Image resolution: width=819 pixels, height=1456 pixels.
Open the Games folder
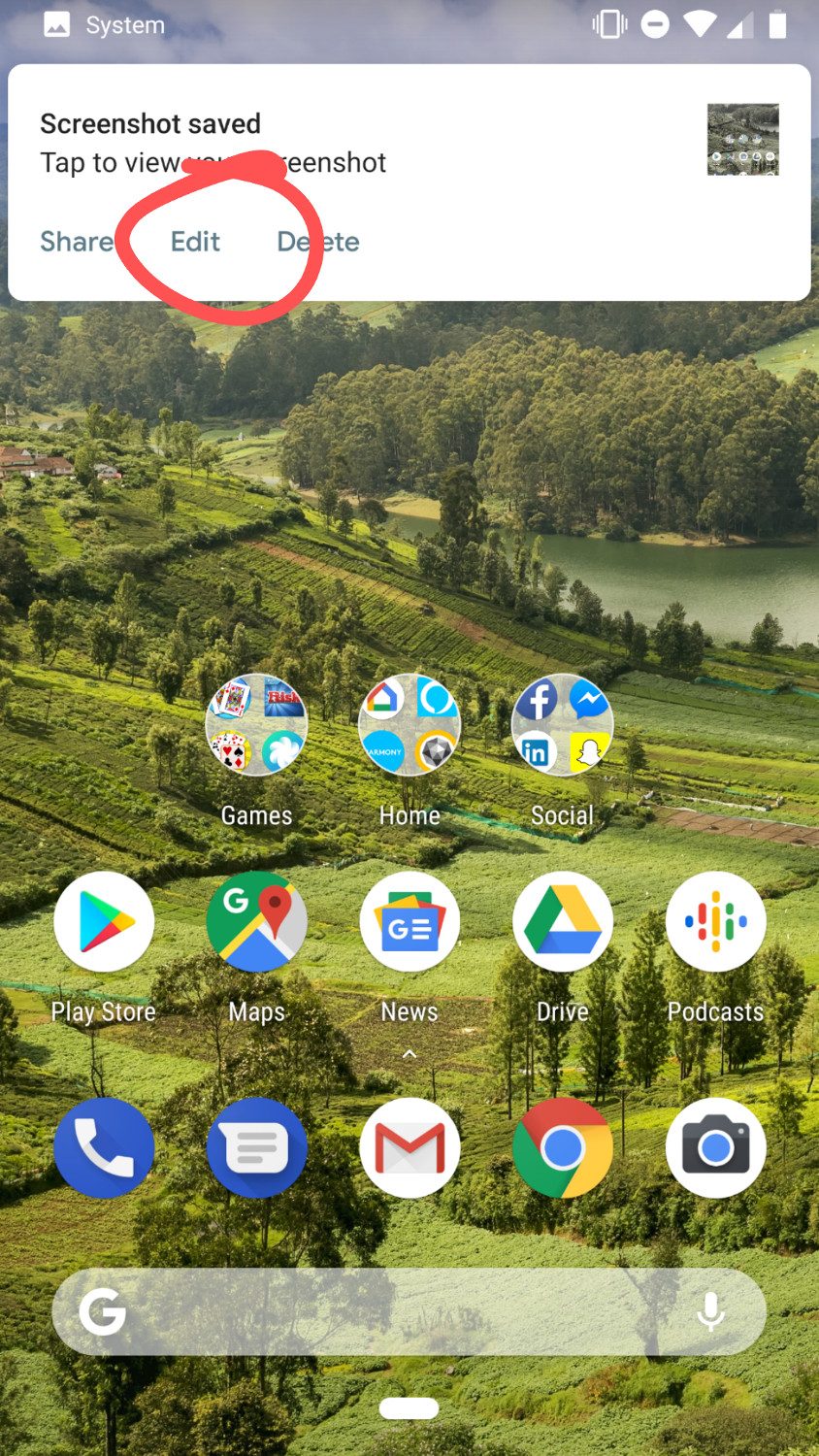pyautogui.click(x=256, y=726)
